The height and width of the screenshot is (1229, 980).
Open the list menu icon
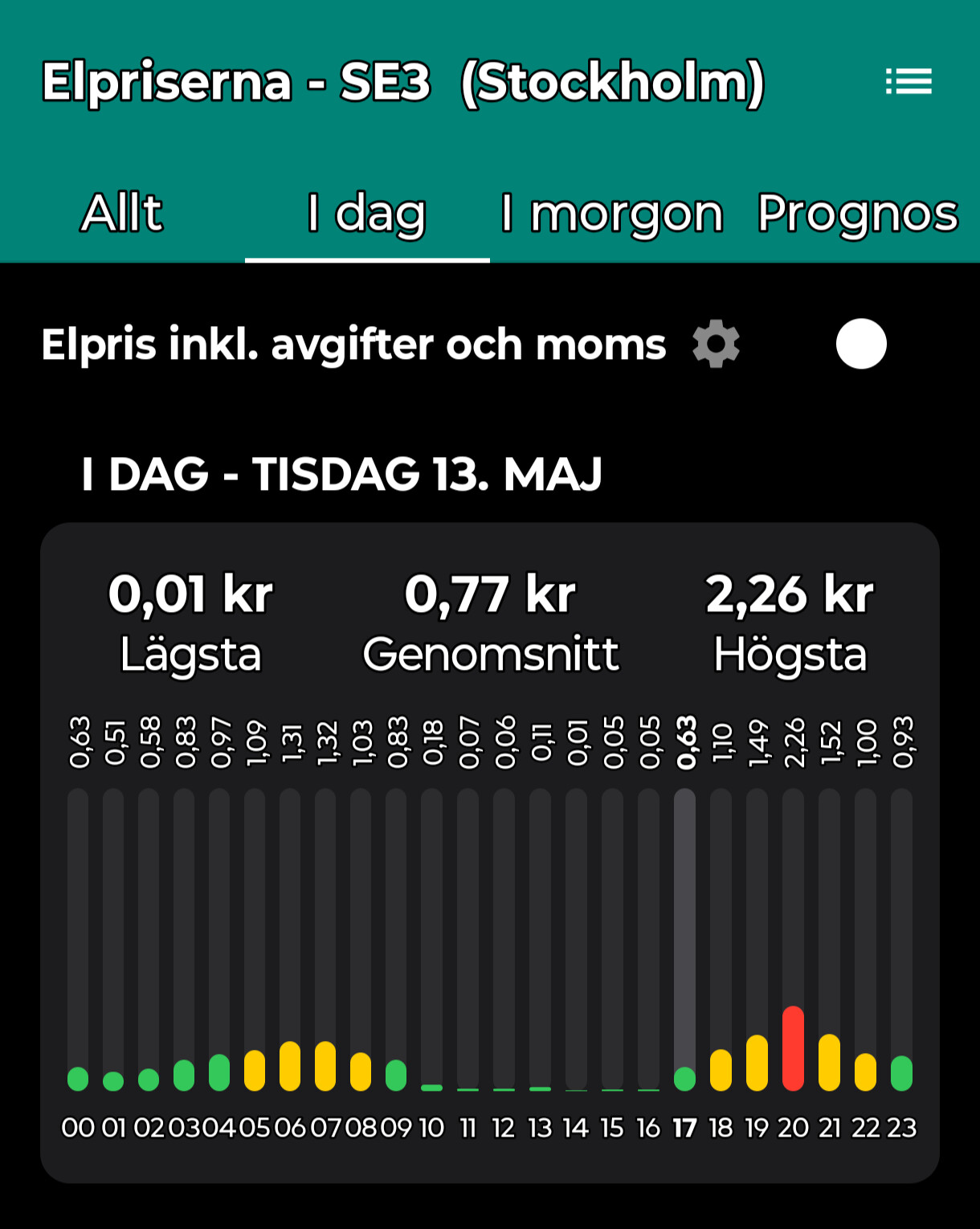coord(909,82)
